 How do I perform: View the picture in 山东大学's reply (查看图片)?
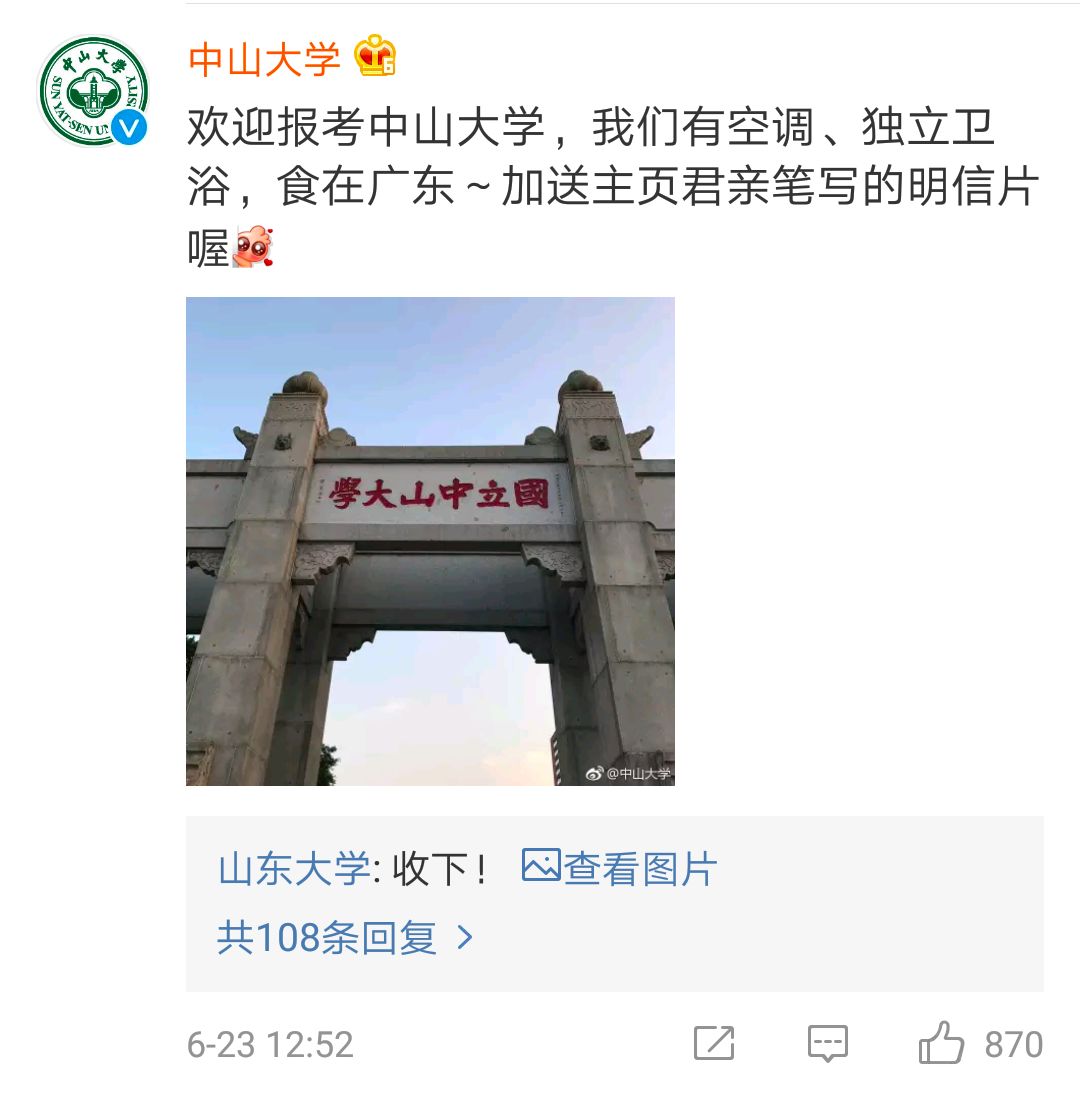[x=620, y=868]
